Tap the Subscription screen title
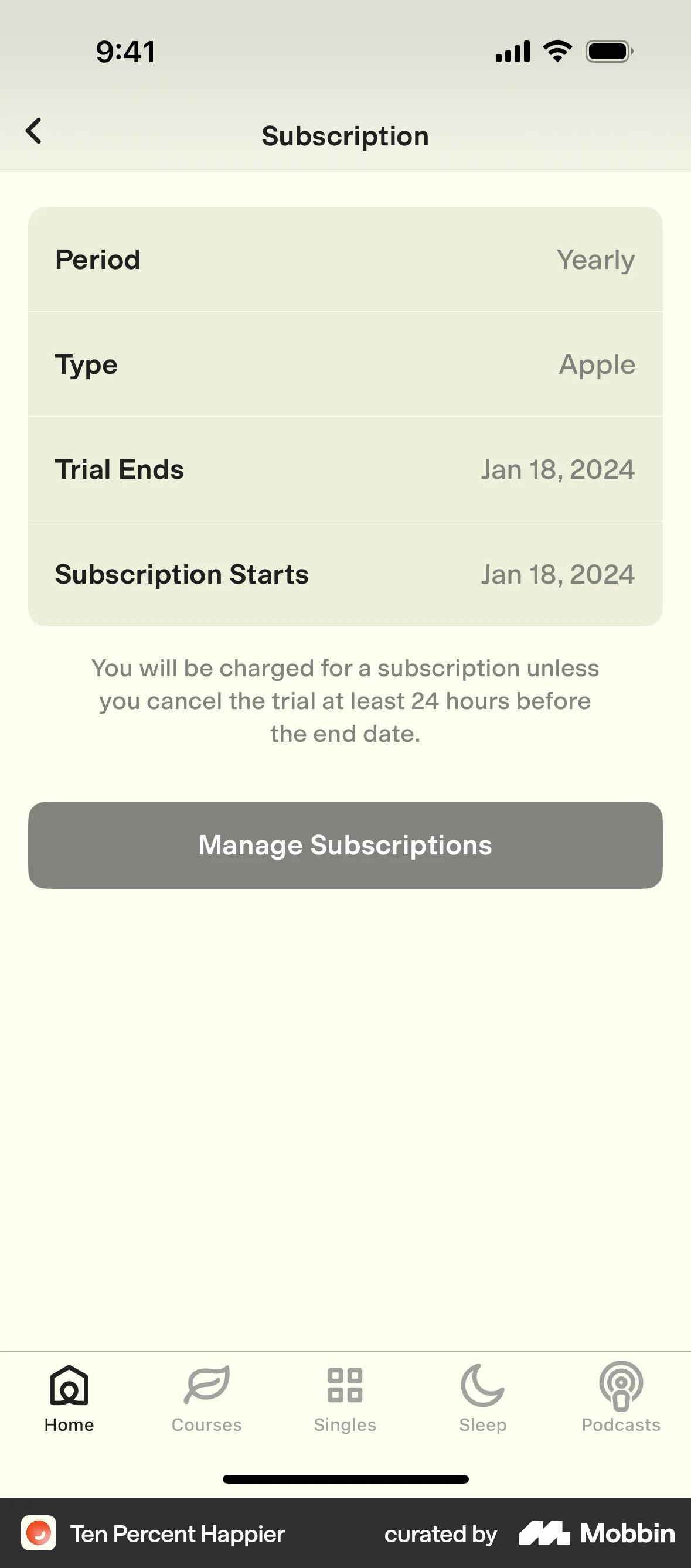The height and width of the screenshot is (1568, 691). coord(345,135)
